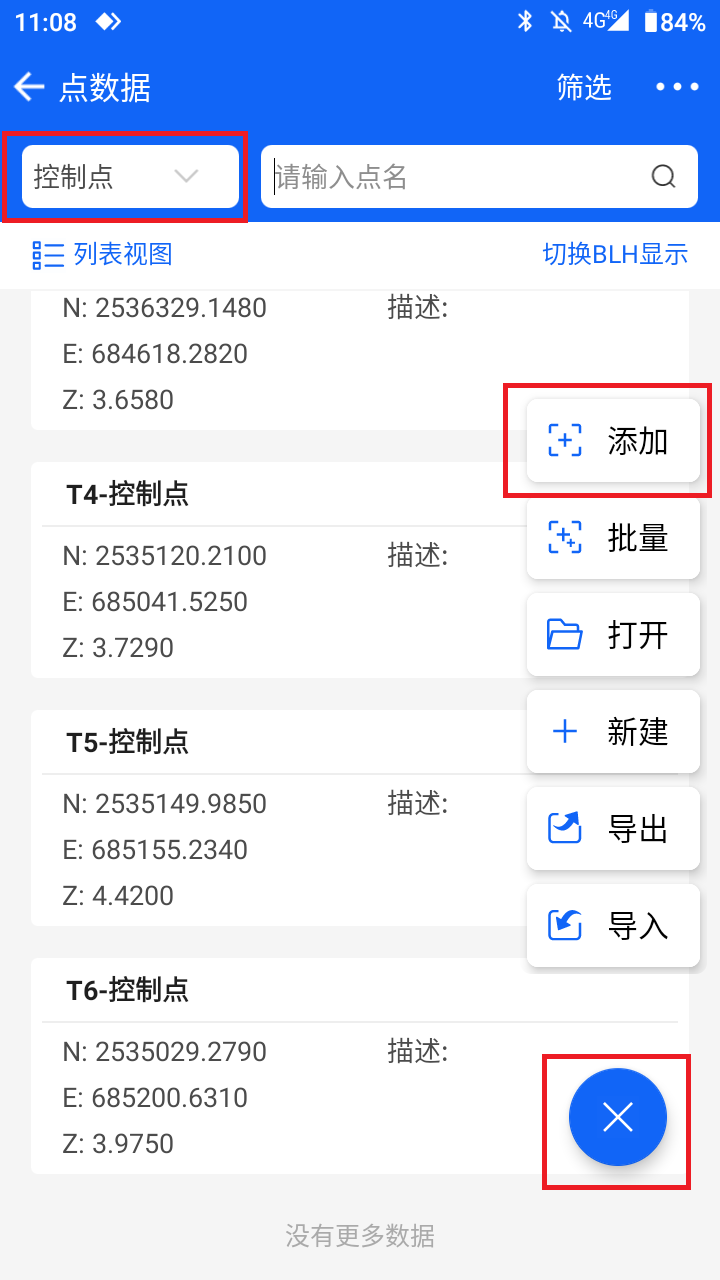Tap 导入 to import points
720x1280 pixels.
[613, 926]
